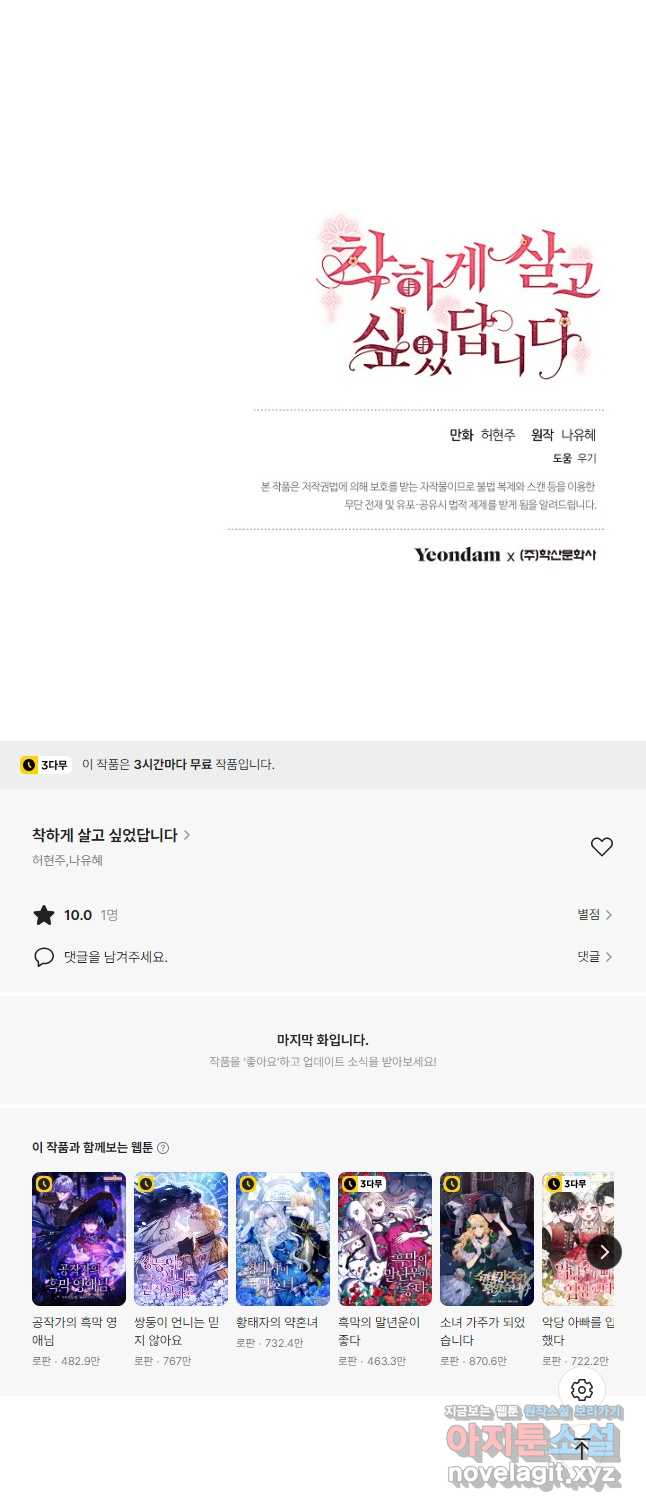Open the info icon beside 이 작품과 함께보는 웹툰
Image resolution: width=646 pixels, height=1512 pixels.
coord(163,1148)
